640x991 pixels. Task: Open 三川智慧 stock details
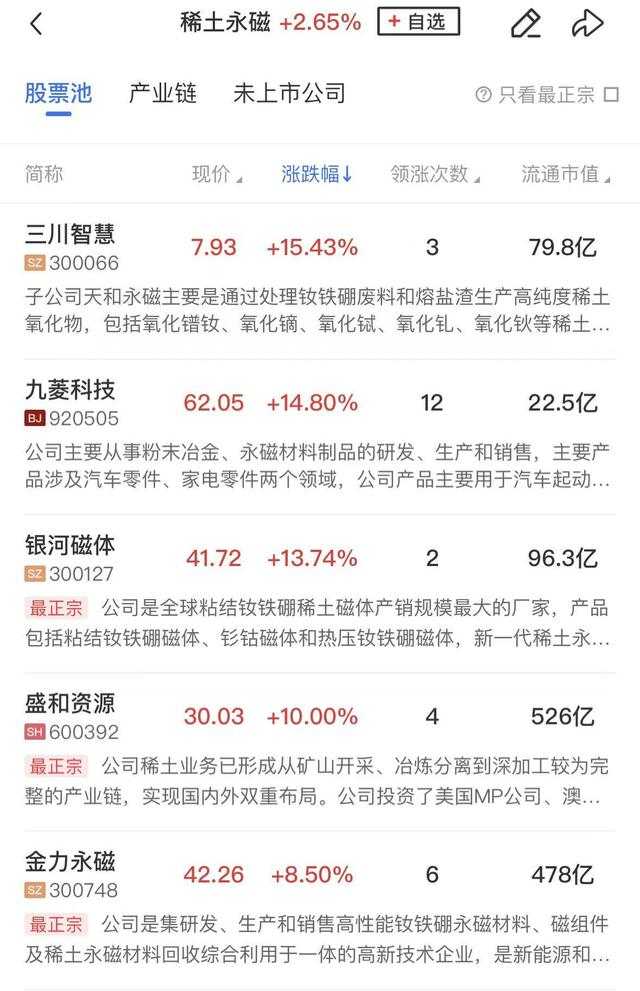(70, 235)
